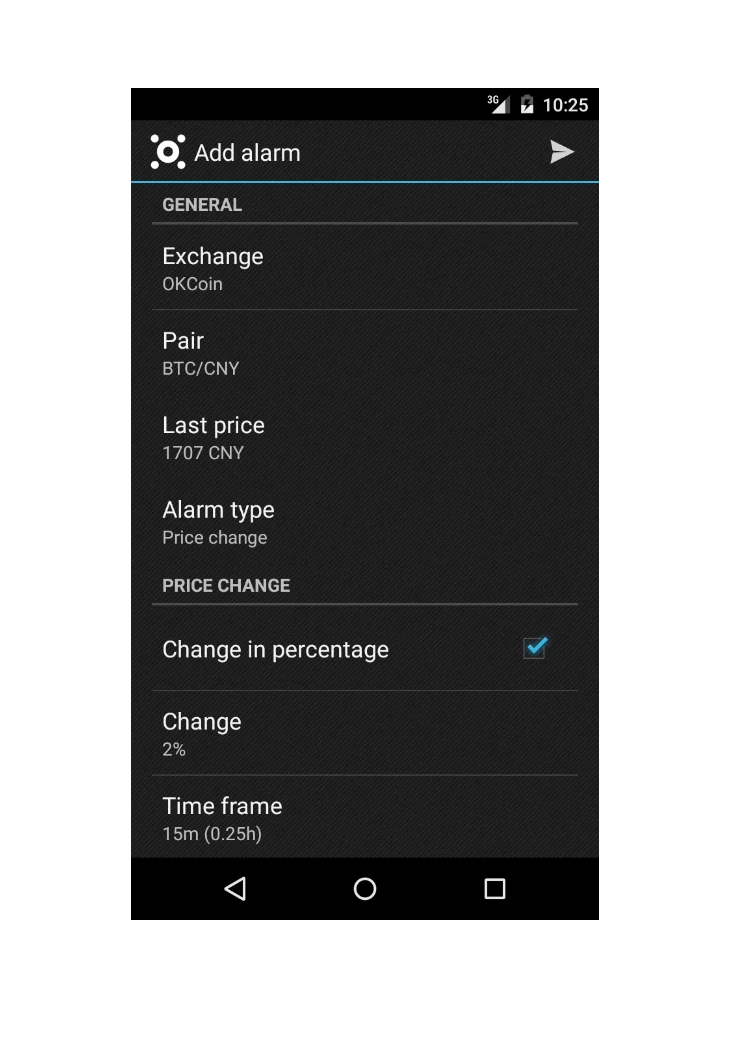Open the Time frame setting

[x=364, y=817]
